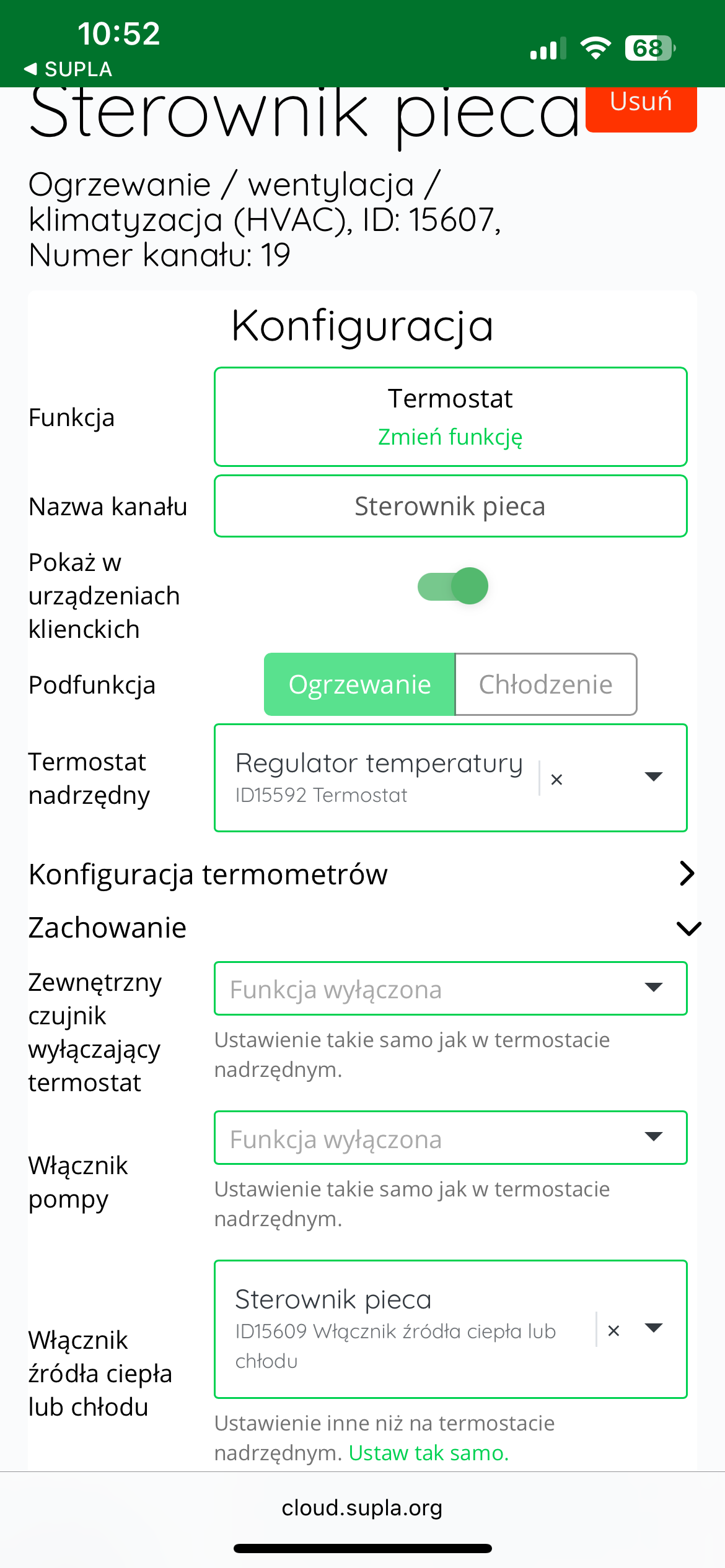Clear the Termostat nadrzędny selection
Screen dimensions: 725x1568
click(x=556, y=779)
